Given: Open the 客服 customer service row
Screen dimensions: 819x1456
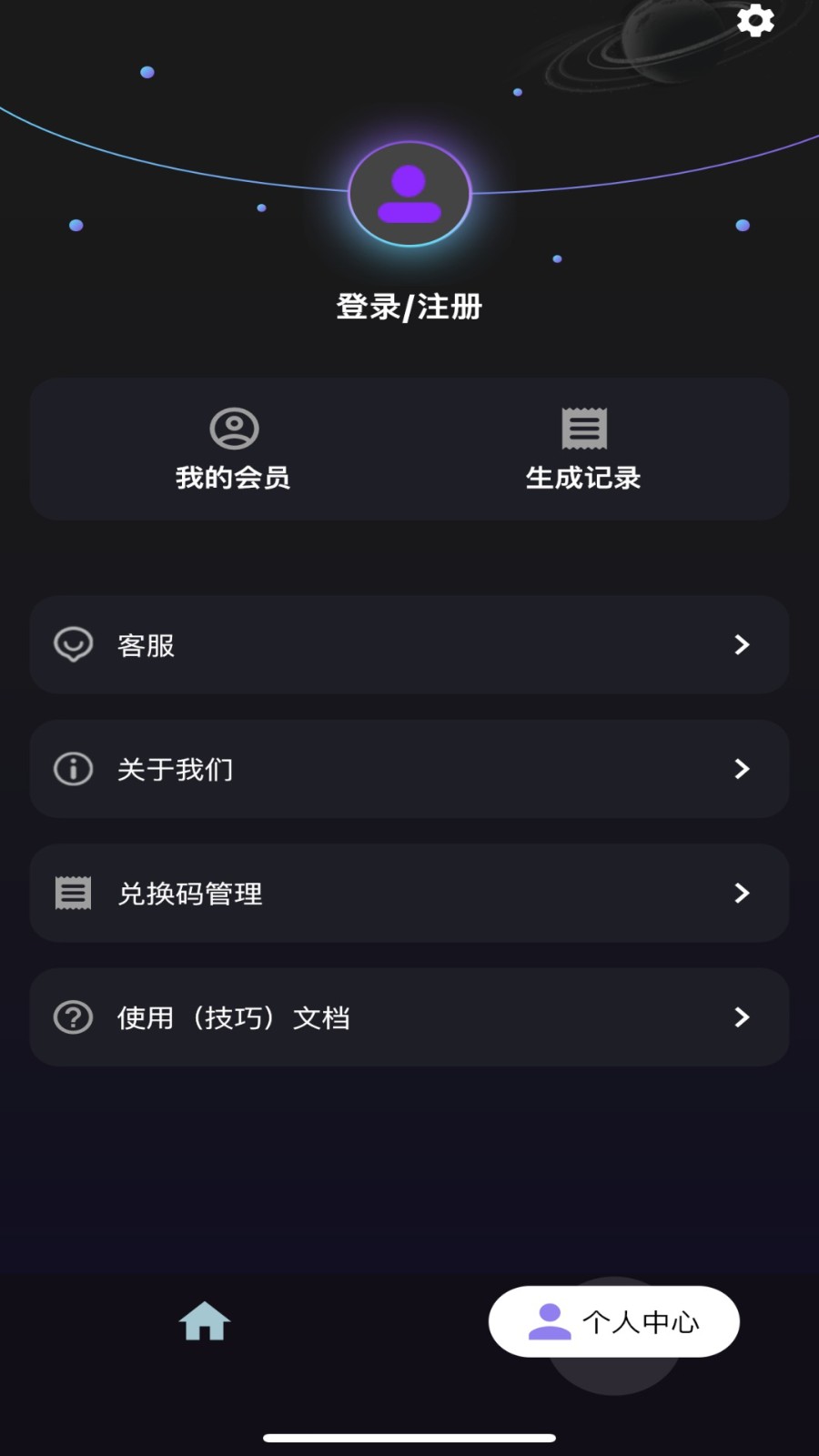Looking at the screenshot, I should click(409, 645).
